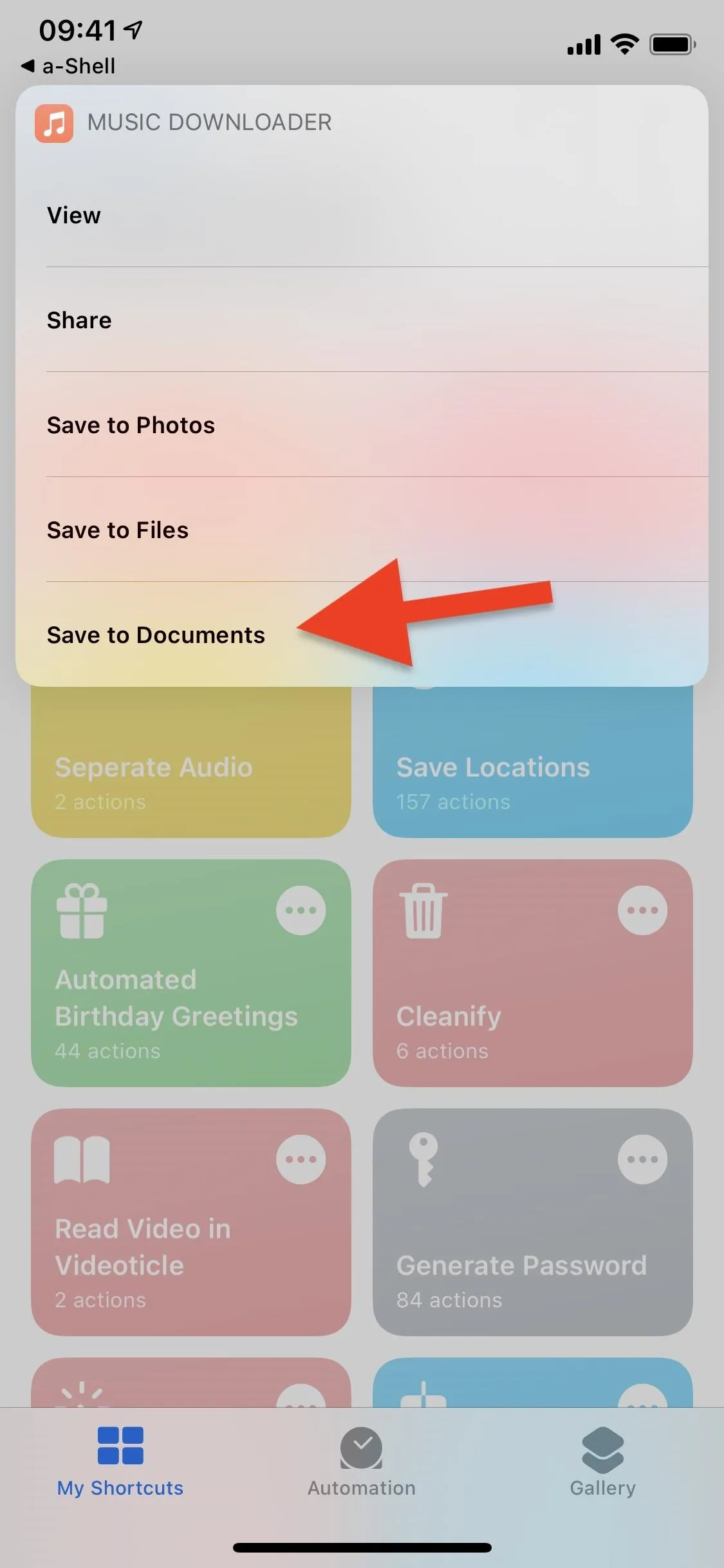Screen dimensions: 724x1568
Task: Choose Share from the menu
Action: pyautogui.click(x=362, y=320)
